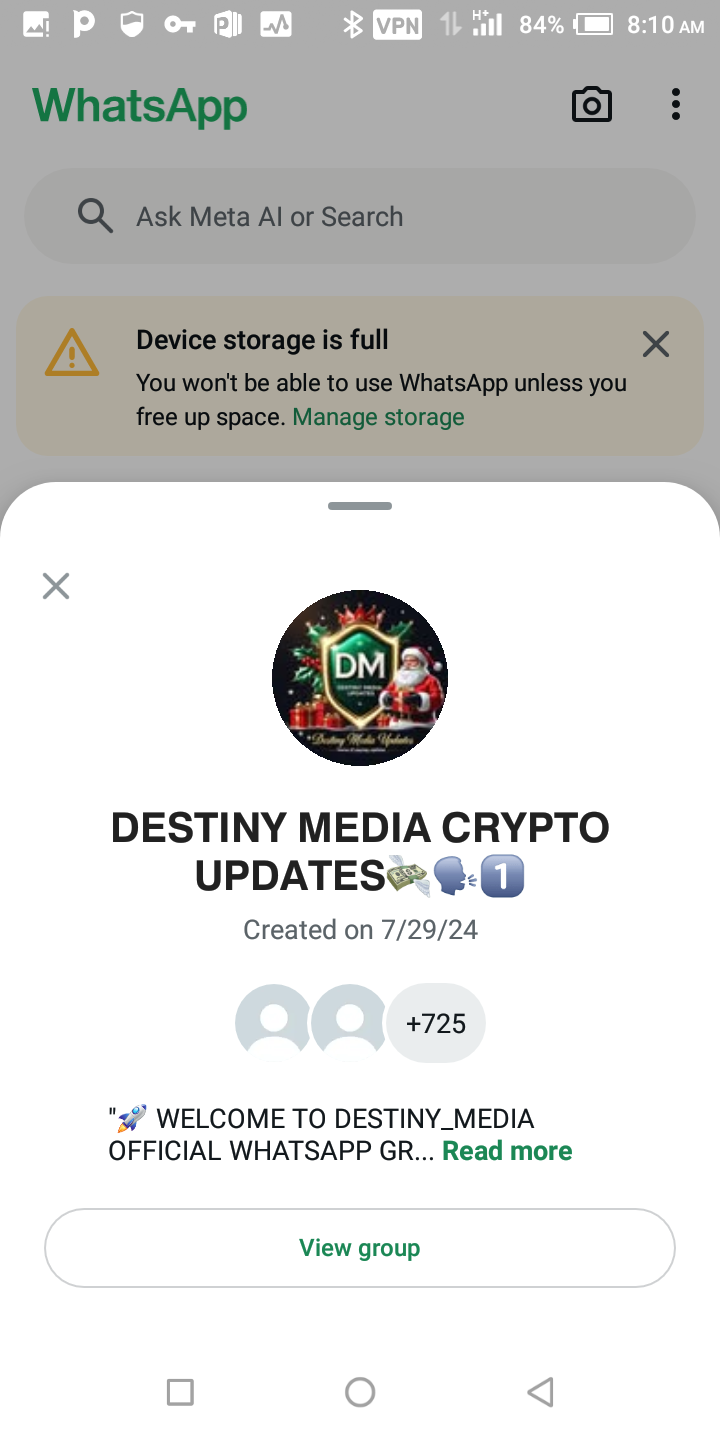720x1440 pixels.
Task: Open the Manage storage link
Action: point(378,417)
